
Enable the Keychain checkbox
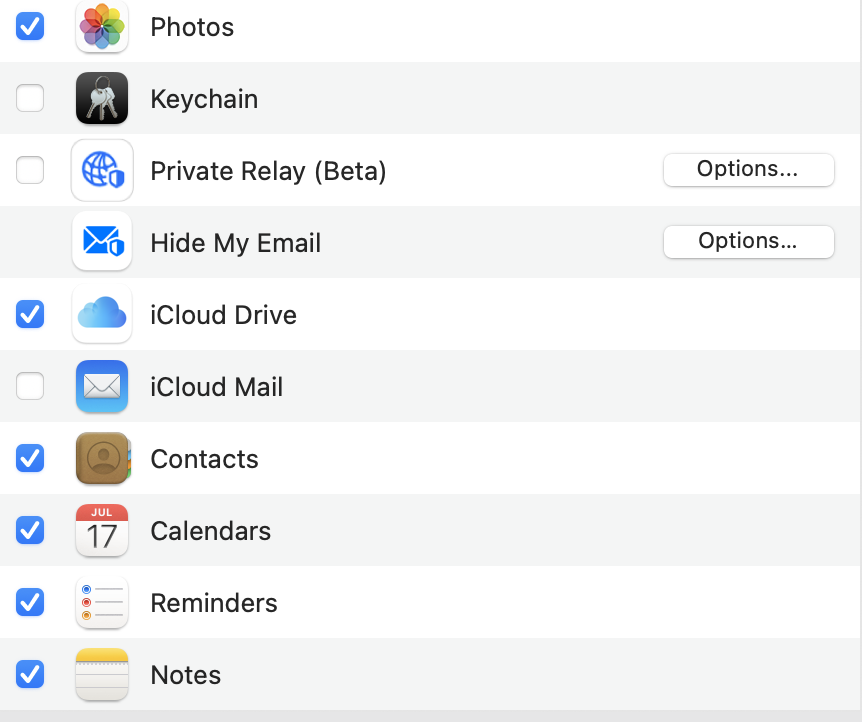30,98
